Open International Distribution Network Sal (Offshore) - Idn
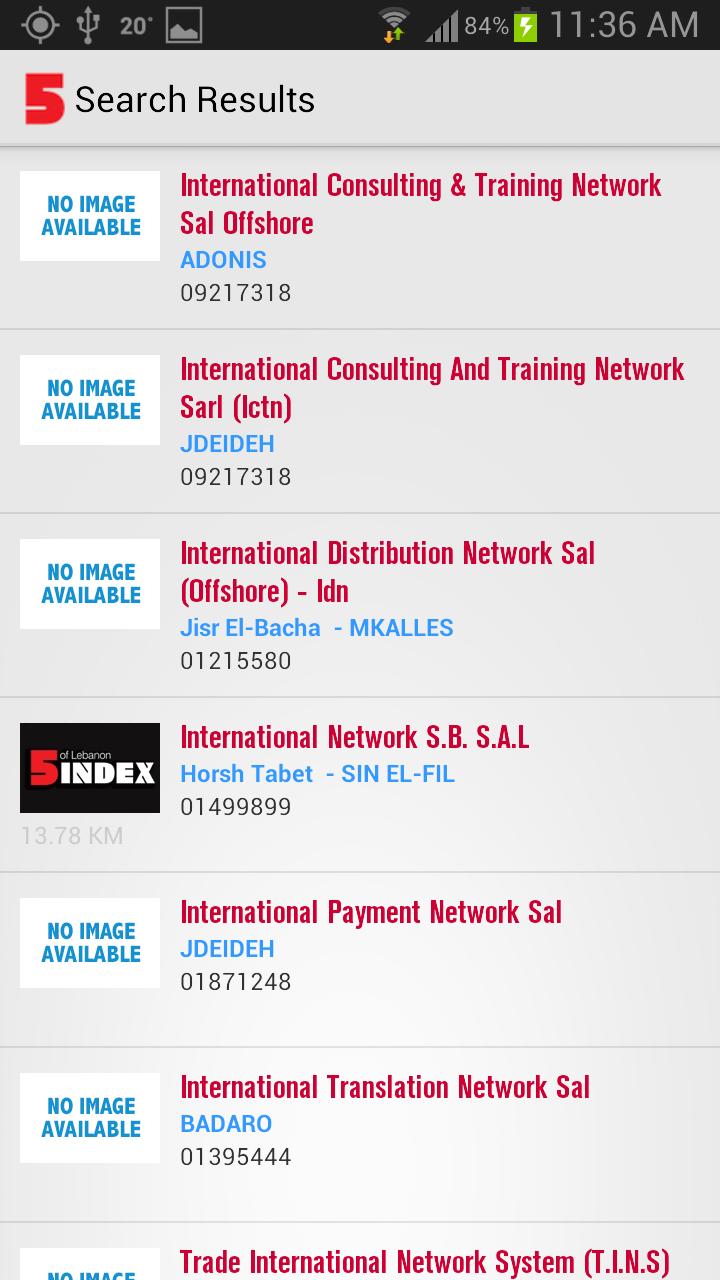The height and width of the screenshot is (1280, 720). 387,571
